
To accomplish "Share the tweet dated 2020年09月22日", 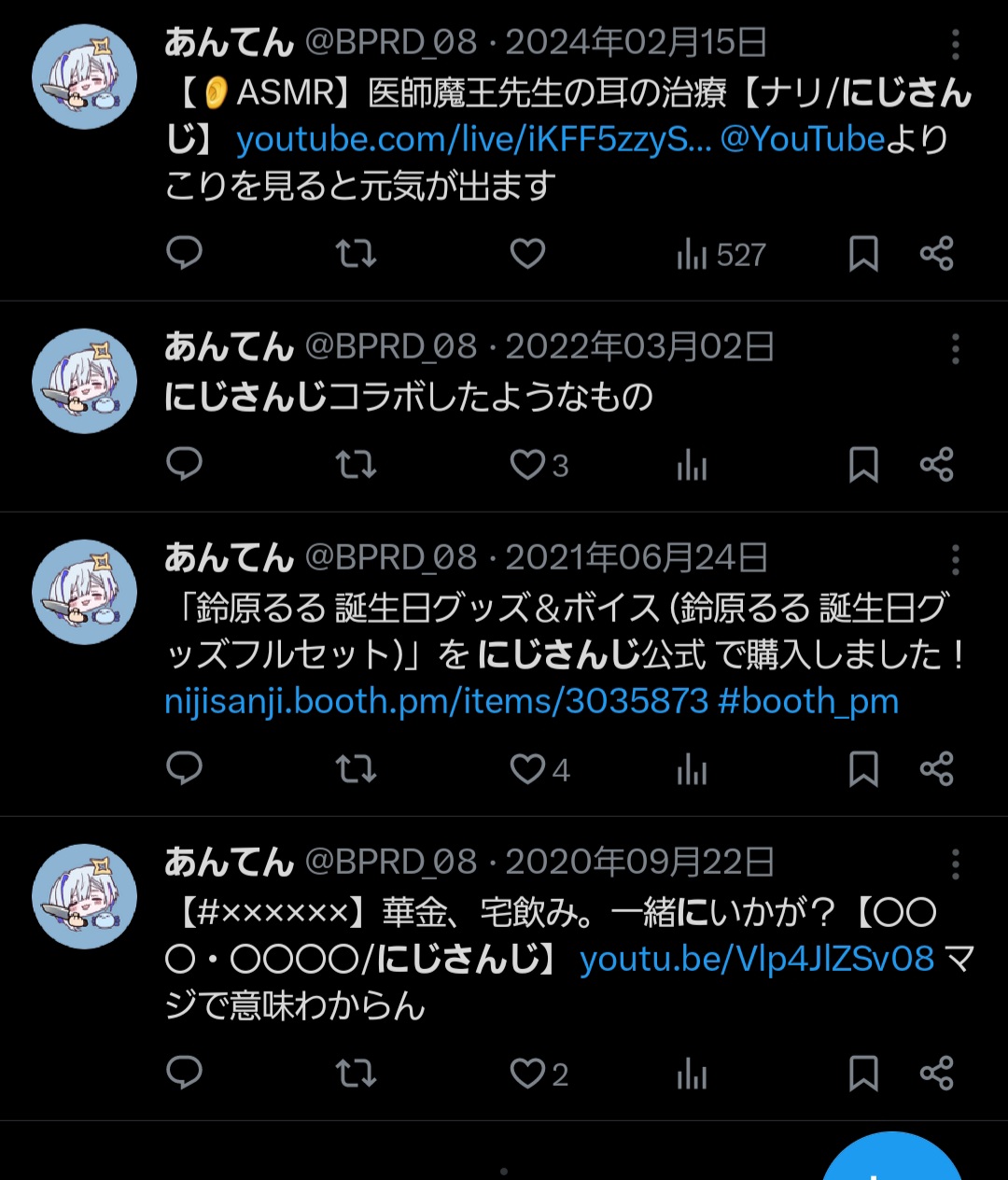I will 936,1074.
